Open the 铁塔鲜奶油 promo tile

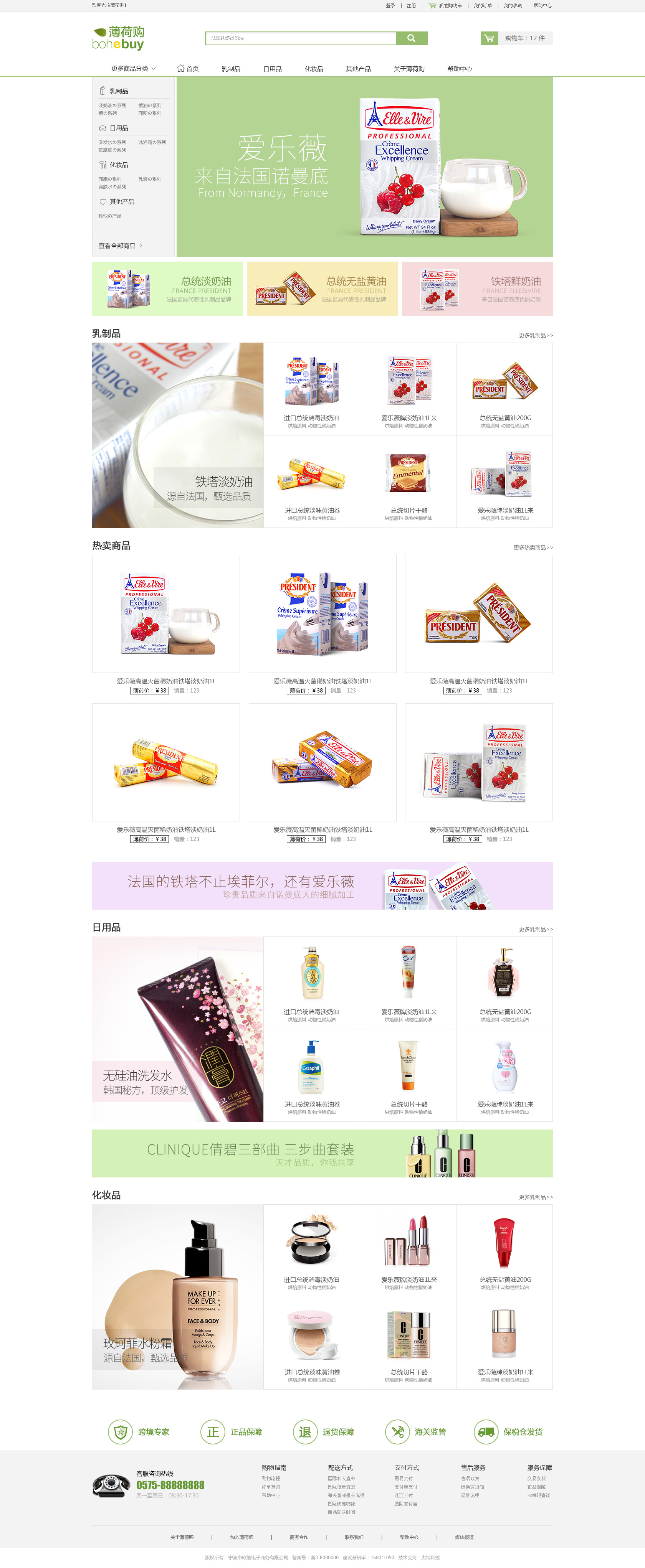point(477,289)
